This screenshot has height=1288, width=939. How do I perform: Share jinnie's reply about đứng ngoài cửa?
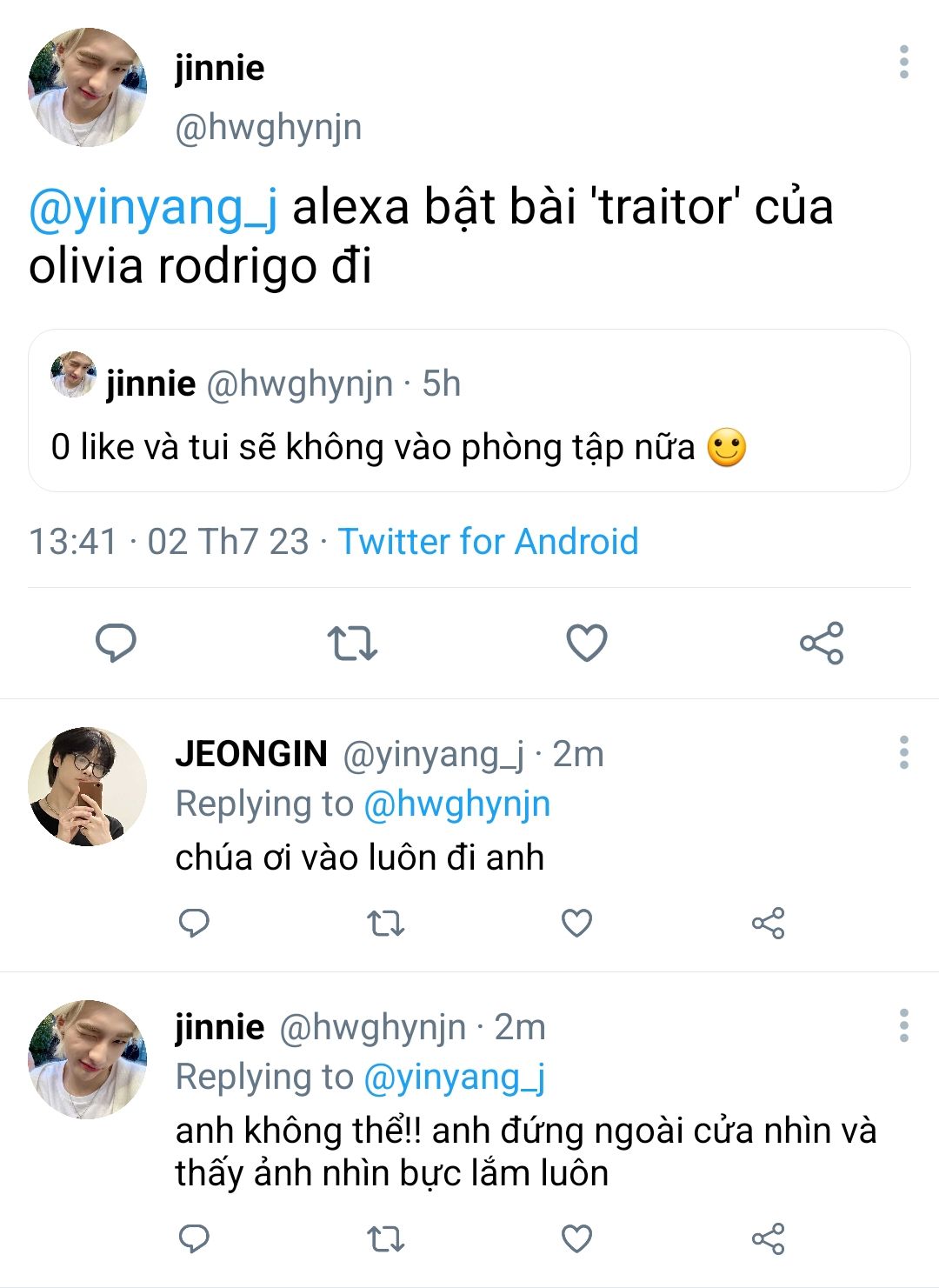[x=768, y=1238]
